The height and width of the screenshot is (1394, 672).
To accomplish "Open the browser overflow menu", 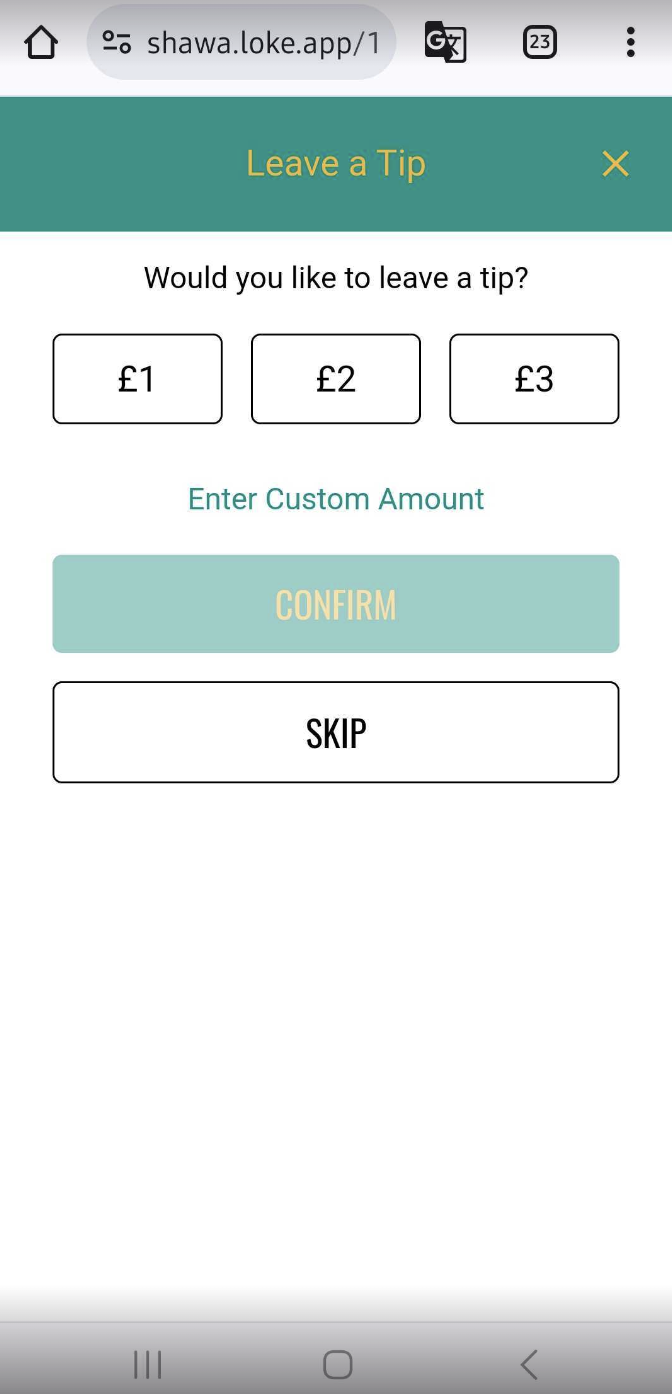I will (630, 42).
